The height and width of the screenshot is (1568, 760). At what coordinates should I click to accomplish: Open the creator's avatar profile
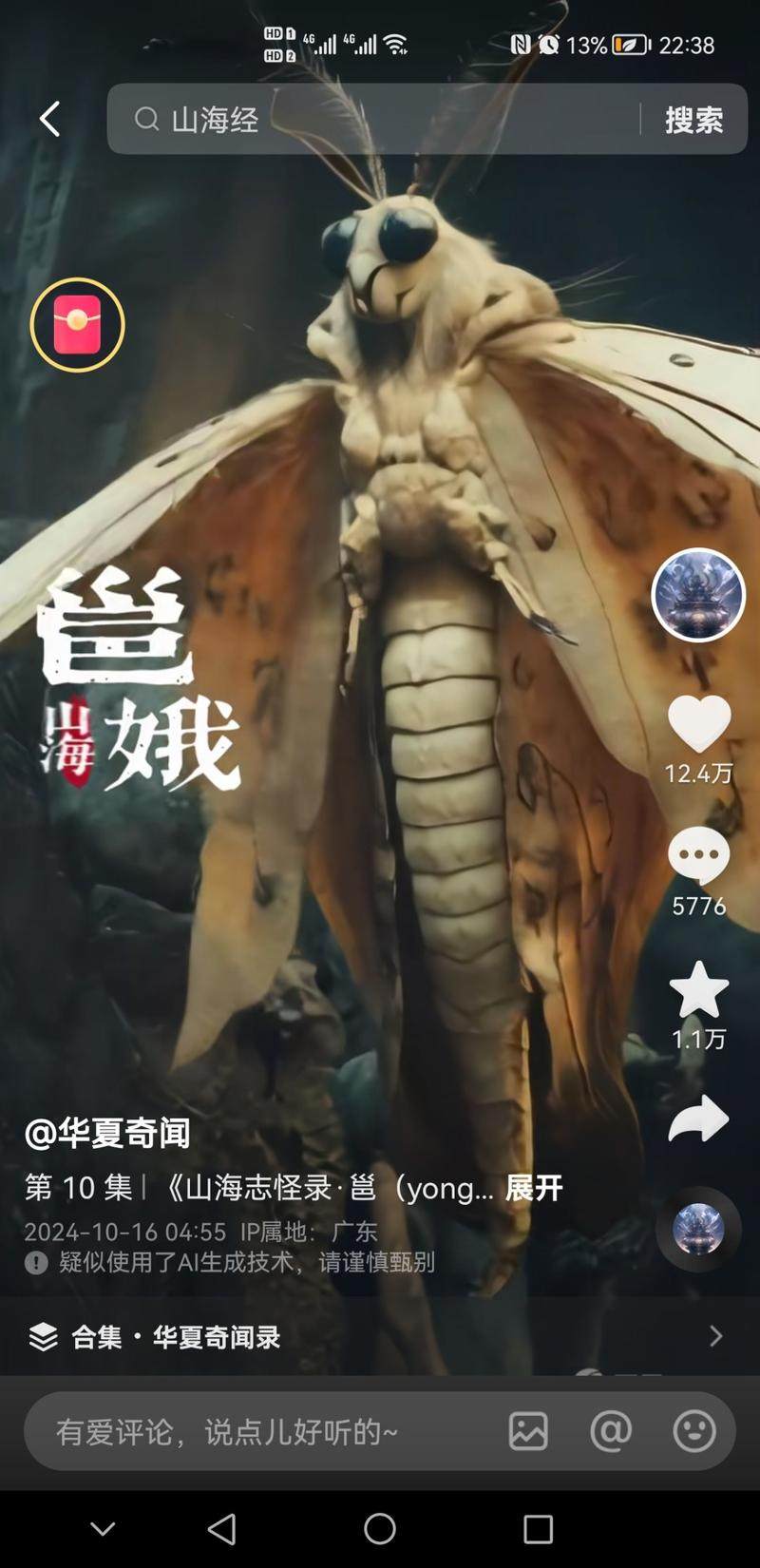[x=698, y=595]
